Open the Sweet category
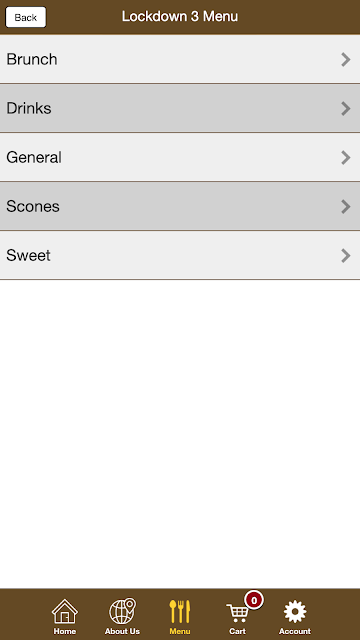The width and height of the screenshot is (360, 640). 180,255
